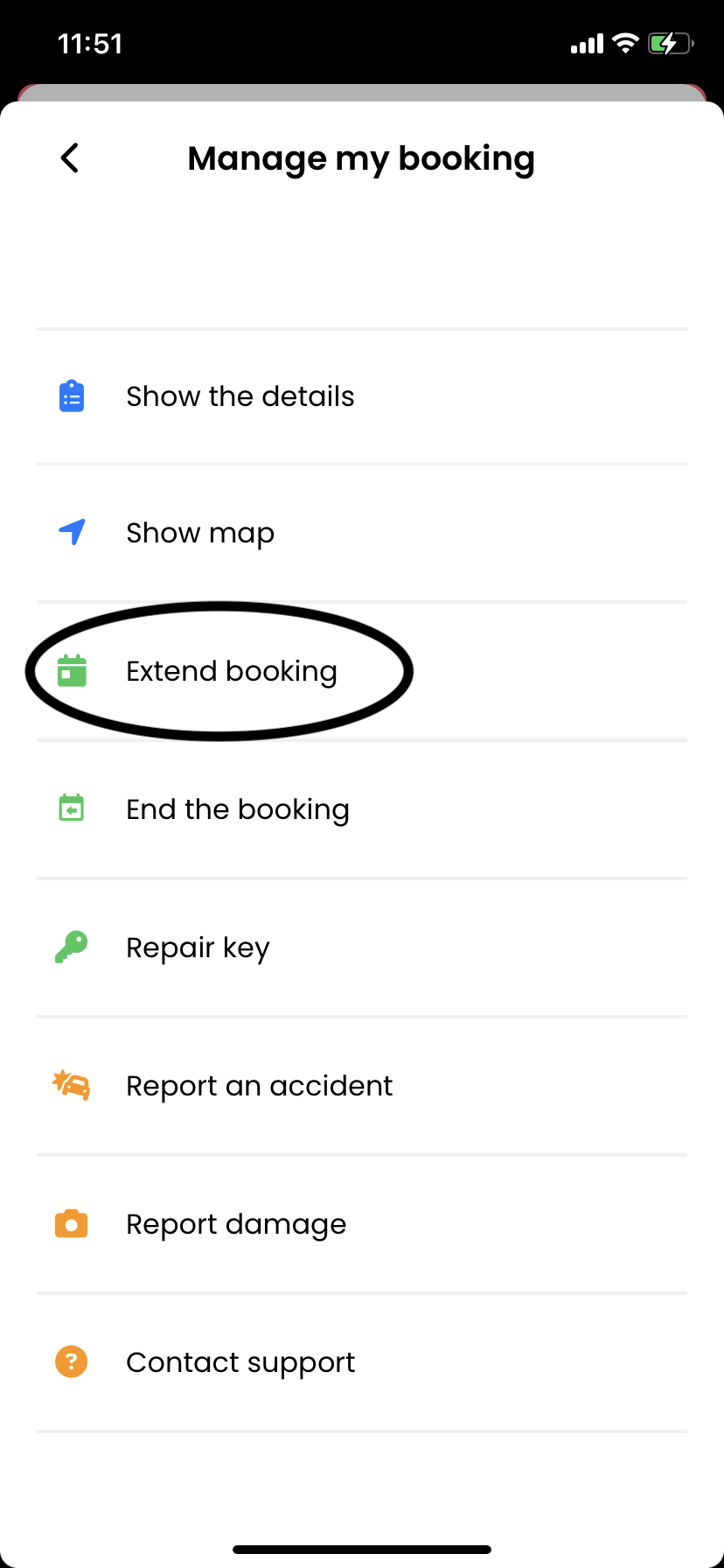Tap End the booking
Image resolution: width=724 pixels, height=1568 pixels.
tap(237, 809)
